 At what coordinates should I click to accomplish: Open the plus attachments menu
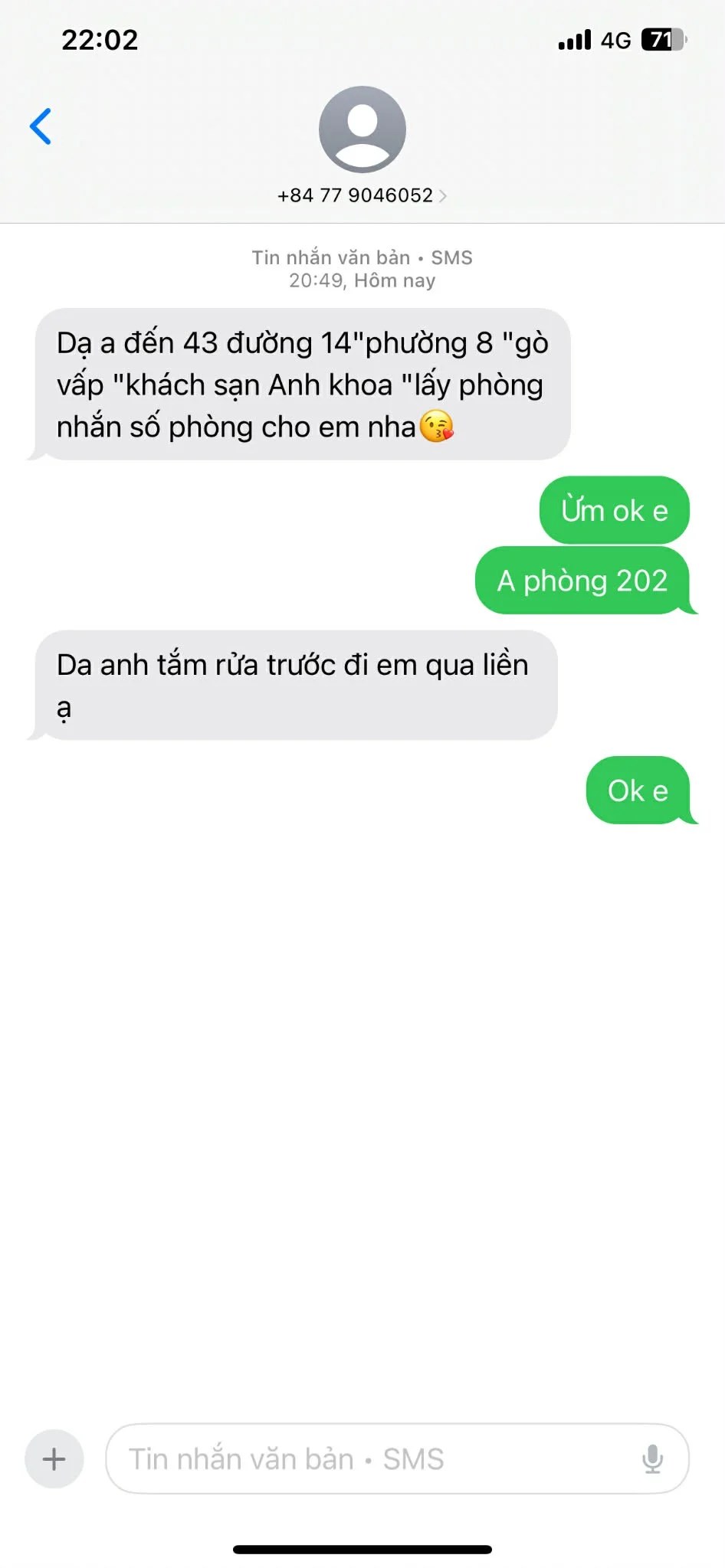tap(54, 1458)
